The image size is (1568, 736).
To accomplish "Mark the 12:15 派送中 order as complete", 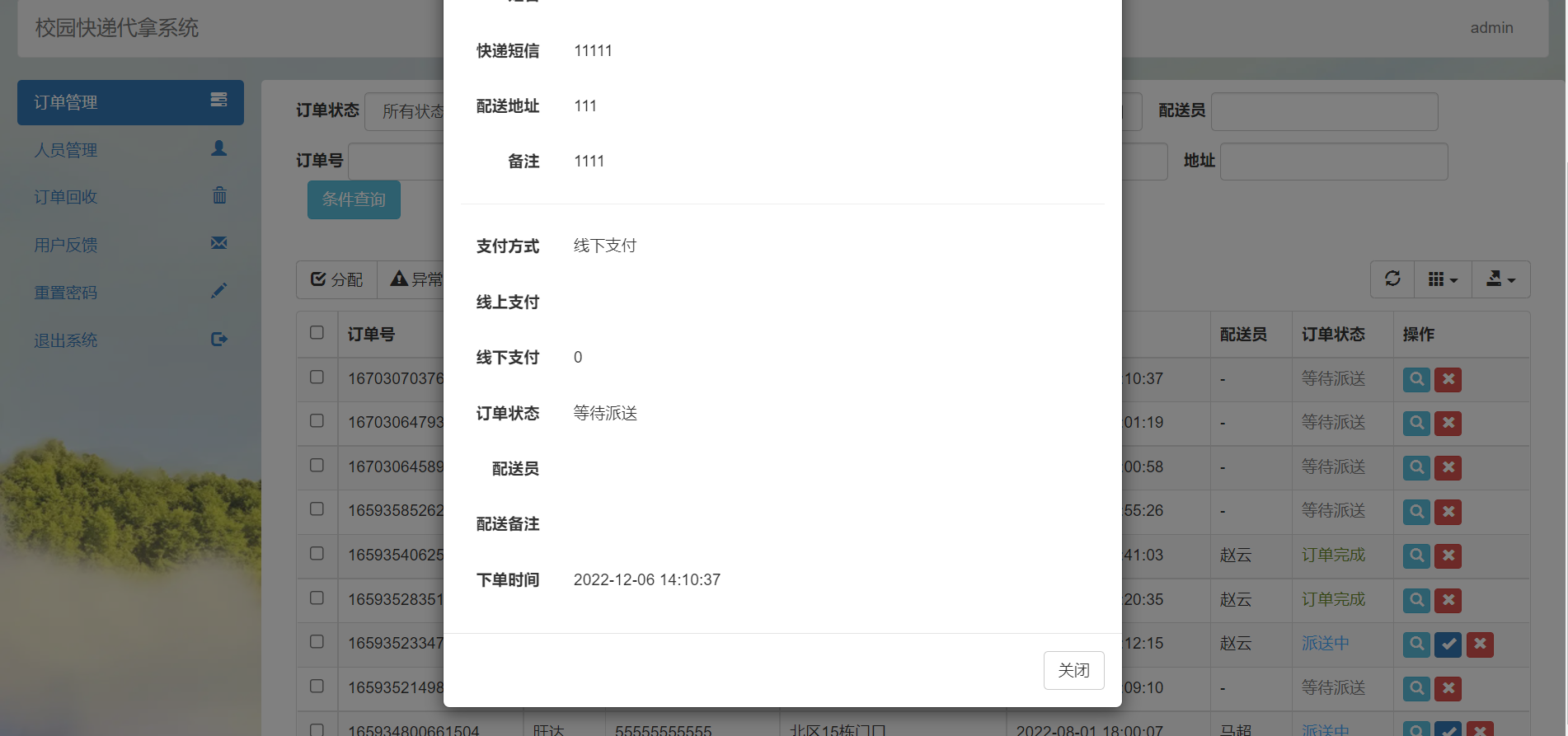I will [x=1448, y=645].
